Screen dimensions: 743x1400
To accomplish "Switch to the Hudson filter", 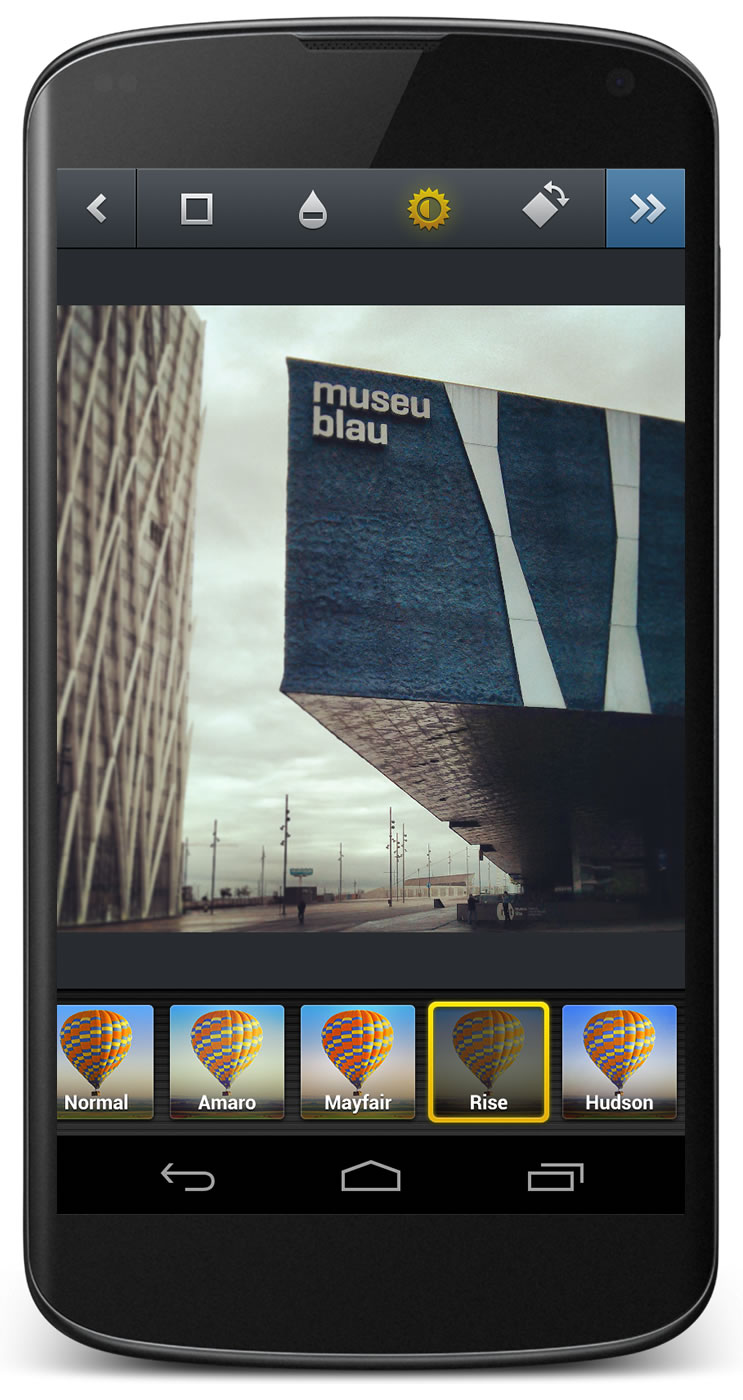I will (619, 1062).
